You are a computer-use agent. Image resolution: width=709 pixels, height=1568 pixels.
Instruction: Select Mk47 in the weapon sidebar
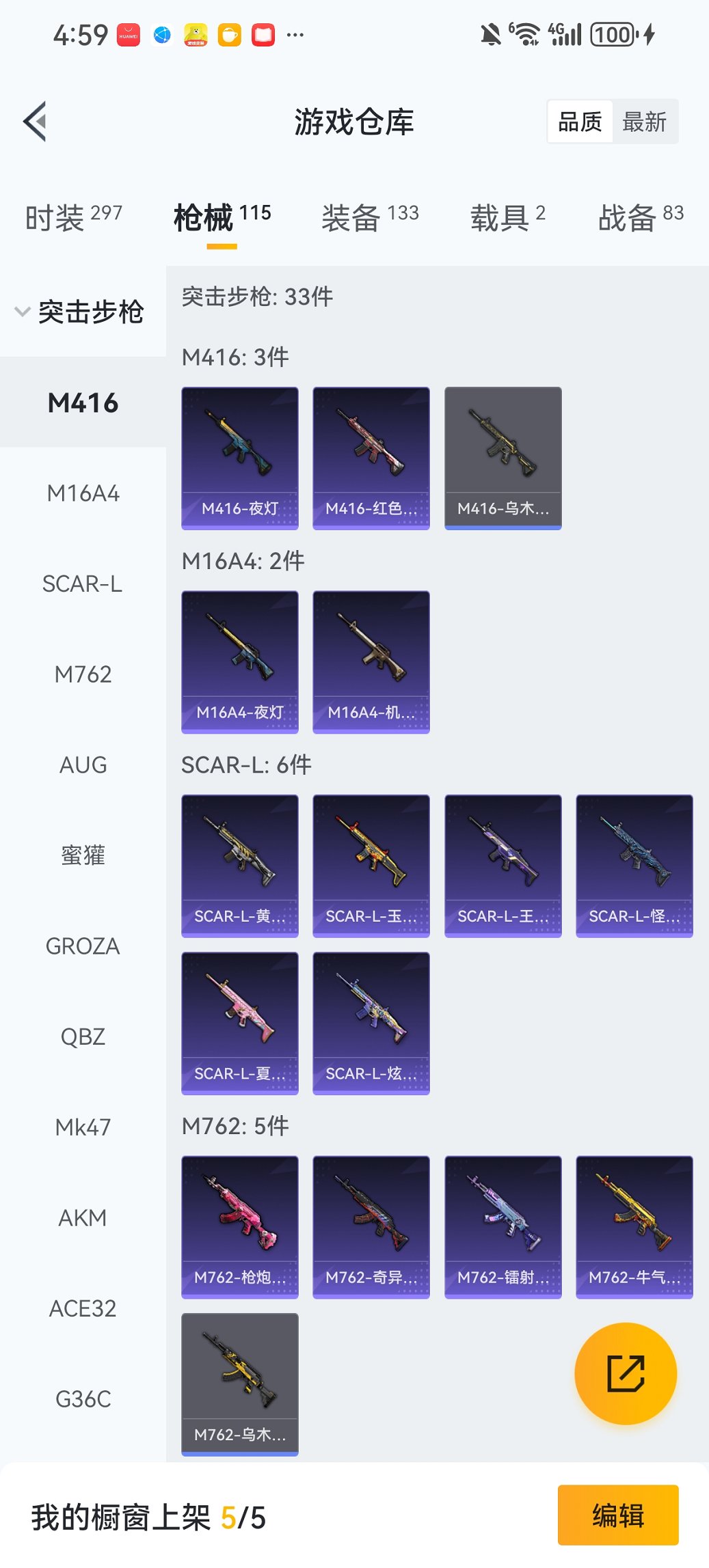[x=82, y=1127]
